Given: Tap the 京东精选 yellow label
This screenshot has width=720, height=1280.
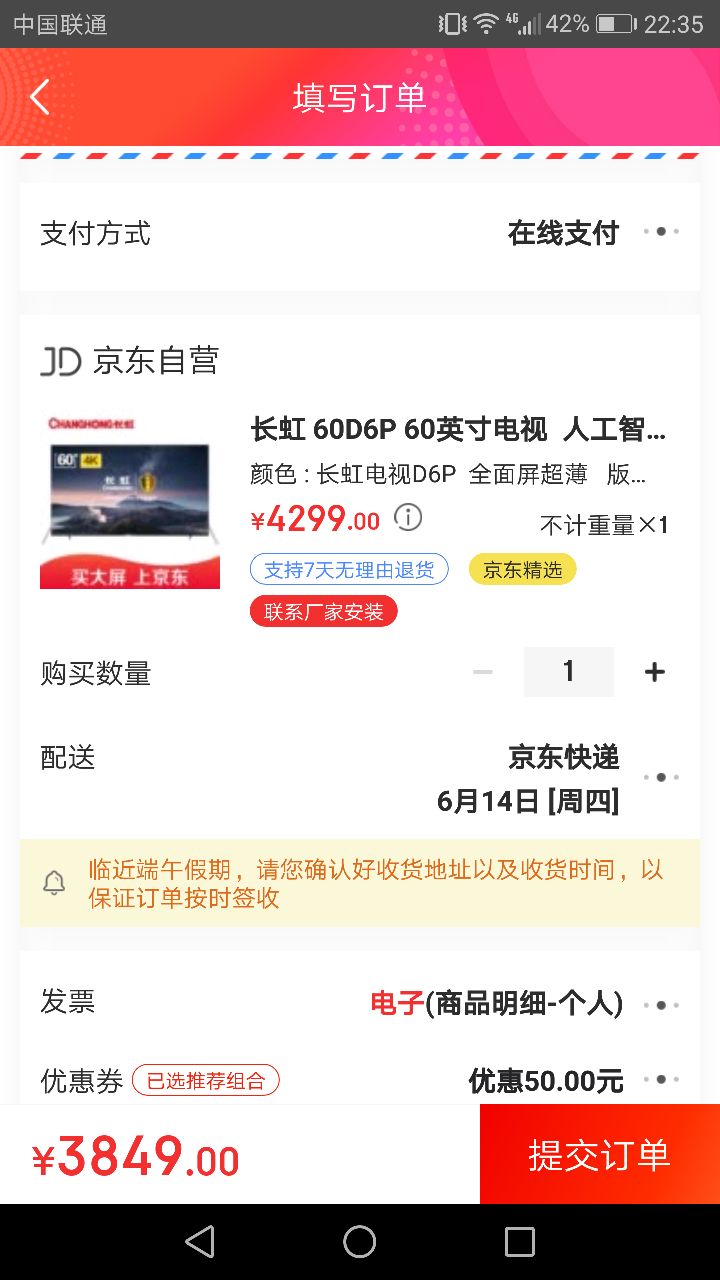Looking at the screenshot, I should pyautogui.click(x=522, y=568).
